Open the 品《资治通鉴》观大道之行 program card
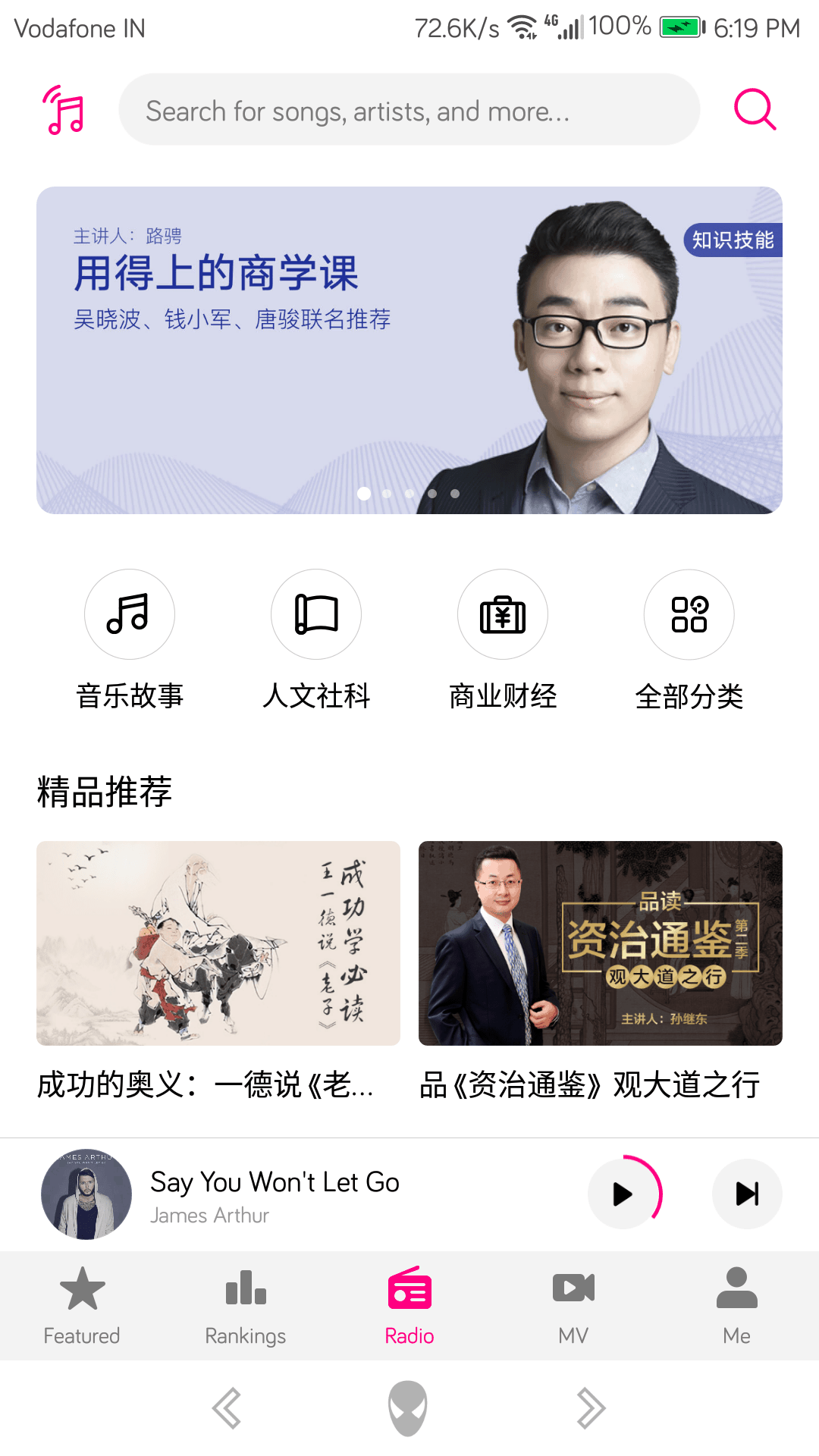 click(601, 943)
